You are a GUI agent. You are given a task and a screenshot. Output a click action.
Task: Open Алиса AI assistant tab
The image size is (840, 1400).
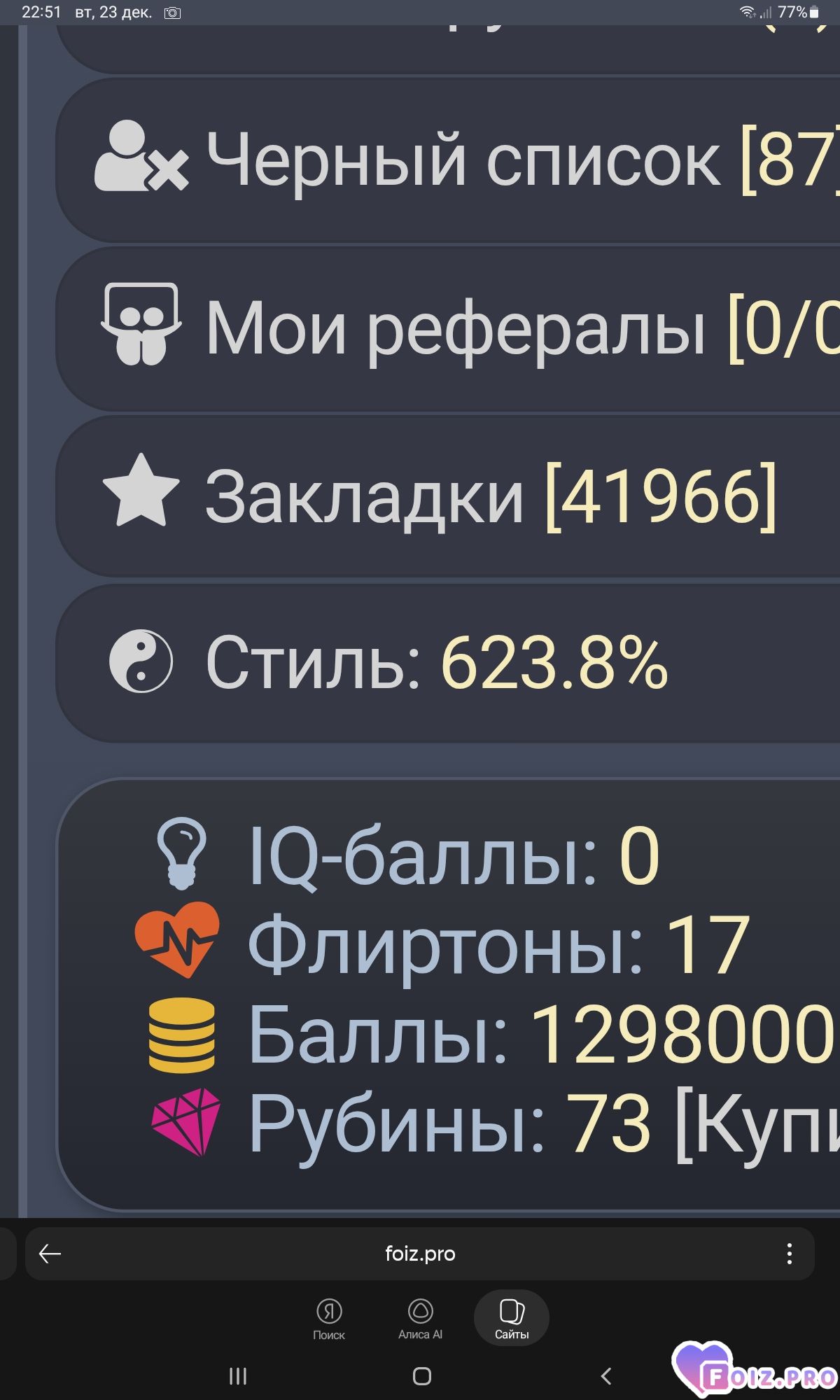point(420,1318)
